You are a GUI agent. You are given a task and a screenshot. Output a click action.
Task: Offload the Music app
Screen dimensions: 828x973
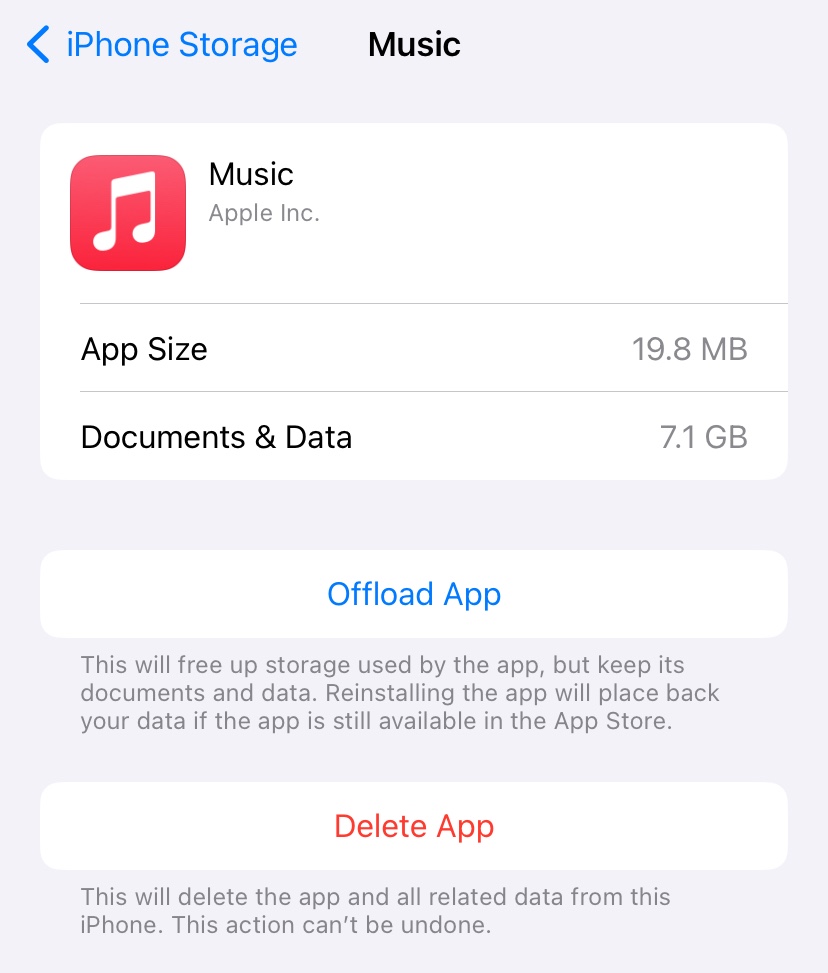click(x=414, y=594)
